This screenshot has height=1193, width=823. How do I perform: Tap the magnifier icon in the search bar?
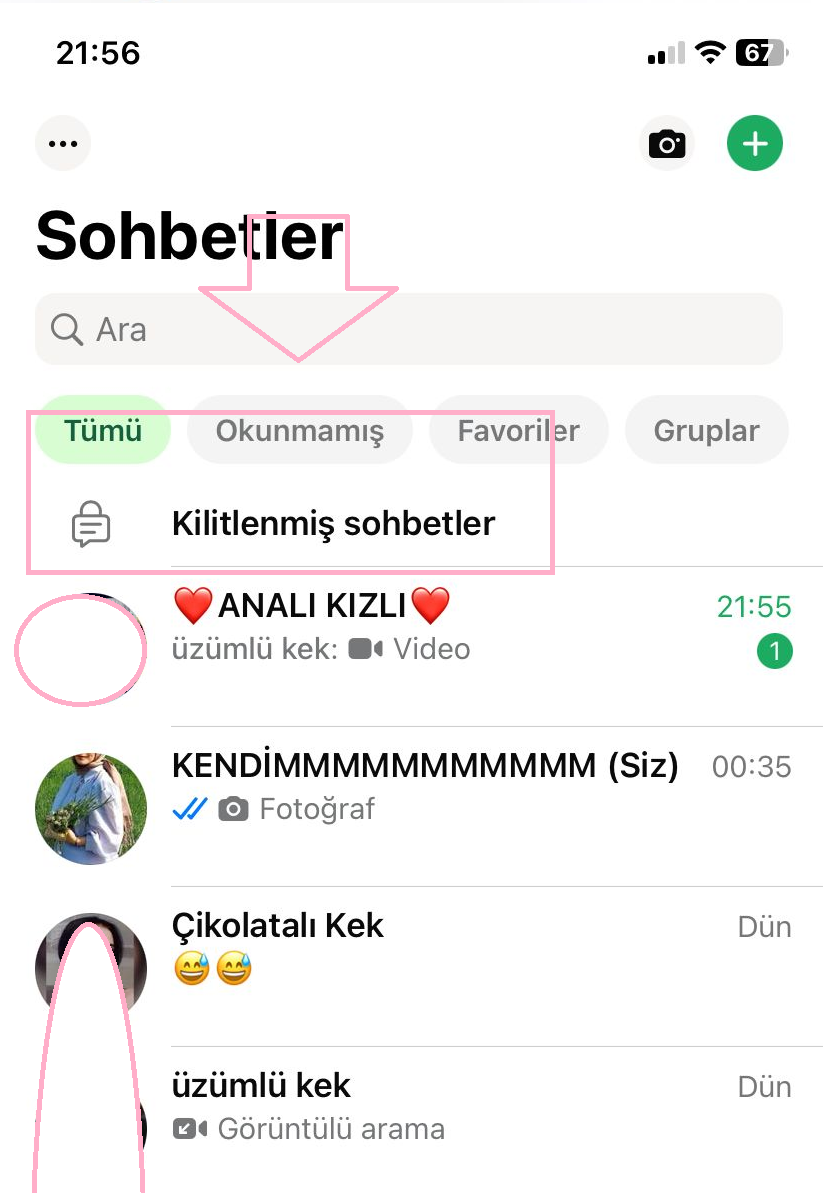click(x=66, y=329)
